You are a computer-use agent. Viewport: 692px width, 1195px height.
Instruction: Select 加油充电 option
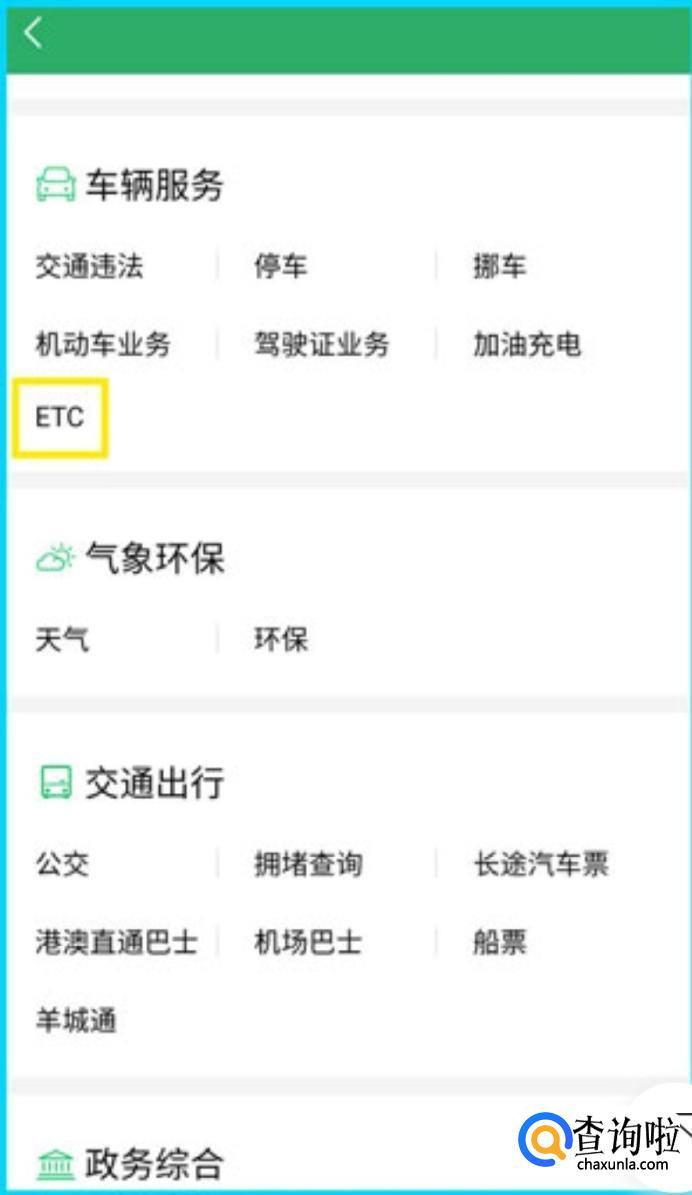(x=526, y=345)
